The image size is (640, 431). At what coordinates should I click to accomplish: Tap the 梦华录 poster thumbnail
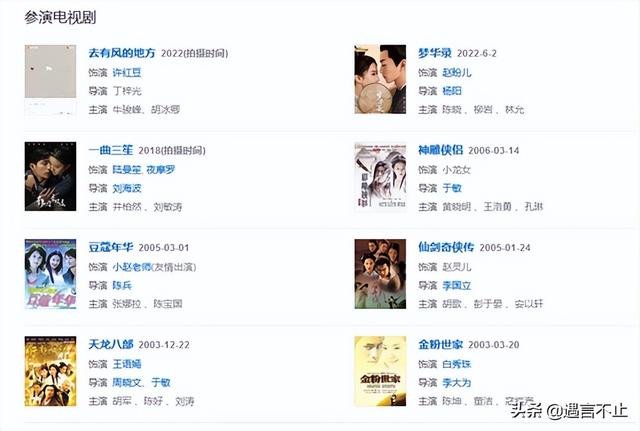coord(380,79)
